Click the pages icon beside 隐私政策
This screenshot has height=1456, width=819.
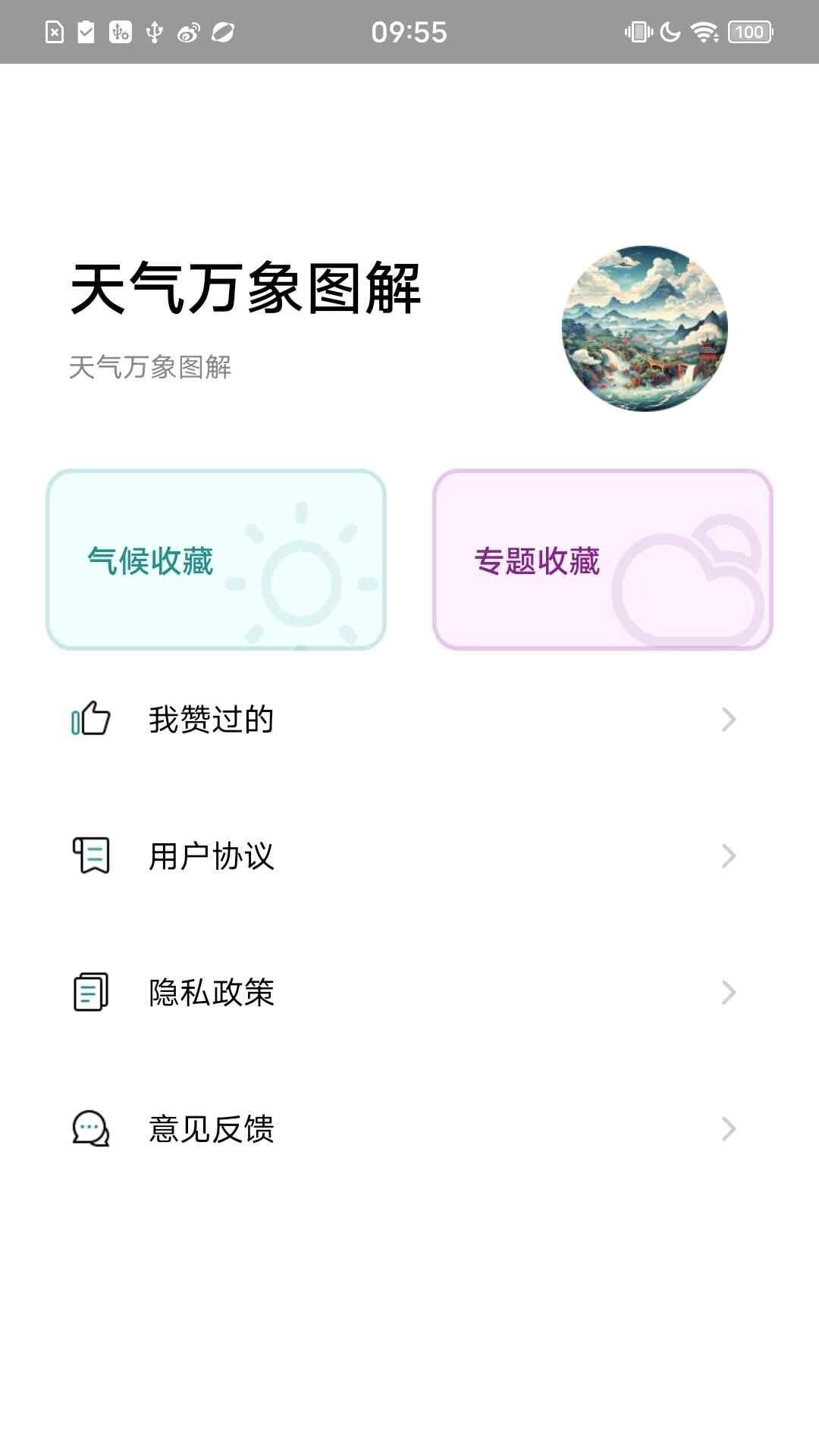90,990
